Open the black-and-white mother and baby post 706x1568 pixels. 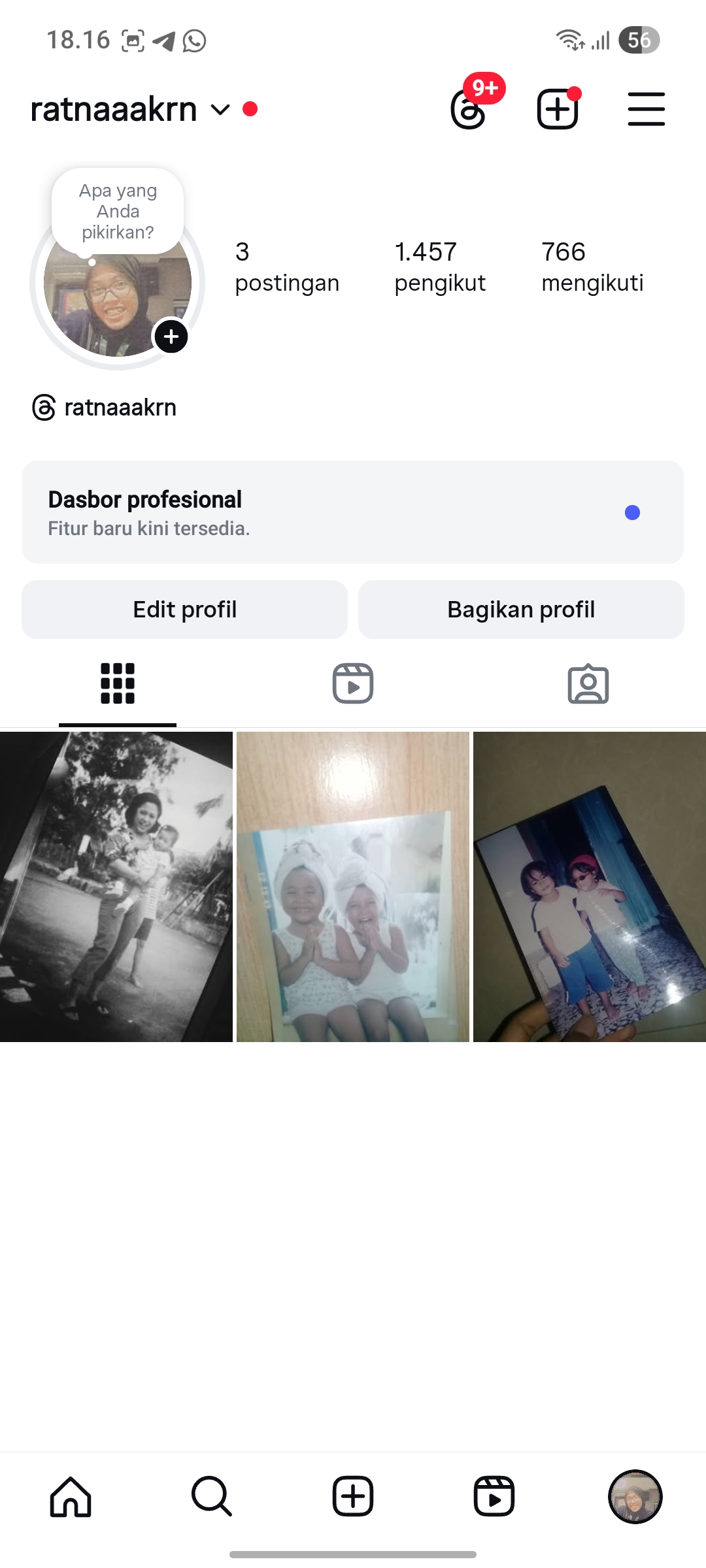(116, 887)
